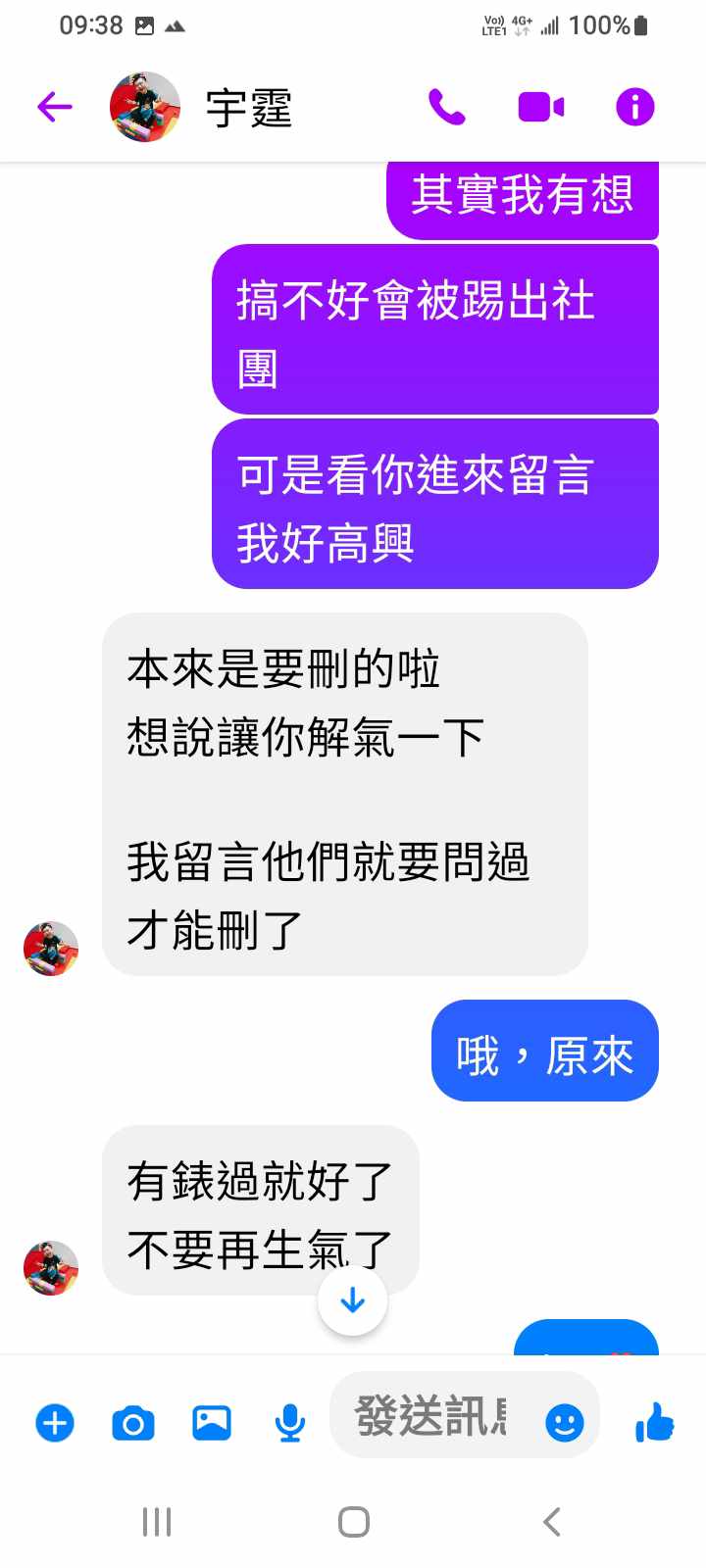706x1568 pixels.
Task: Send a thumbs-up like
Action: pyautogui.click(x=654, y=1422)
